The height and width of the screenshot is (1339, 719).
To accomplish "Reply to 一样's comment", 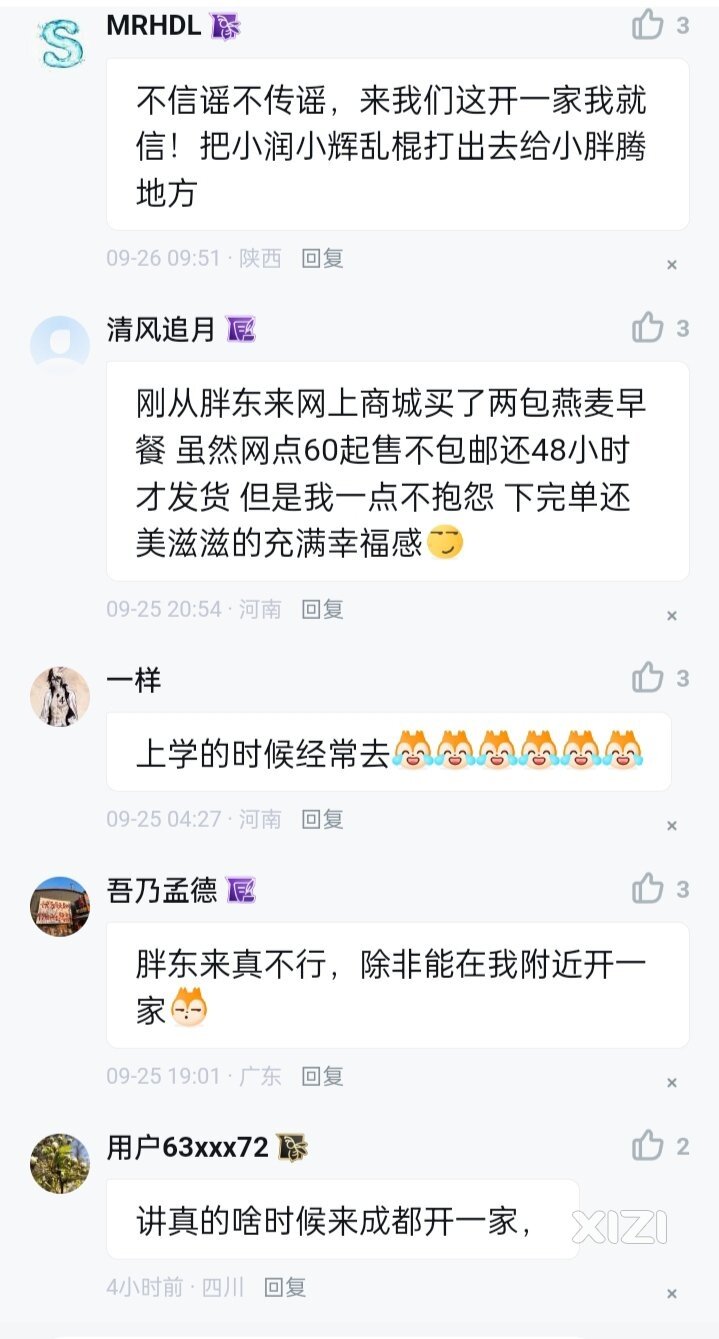I will tap(322, 819).
